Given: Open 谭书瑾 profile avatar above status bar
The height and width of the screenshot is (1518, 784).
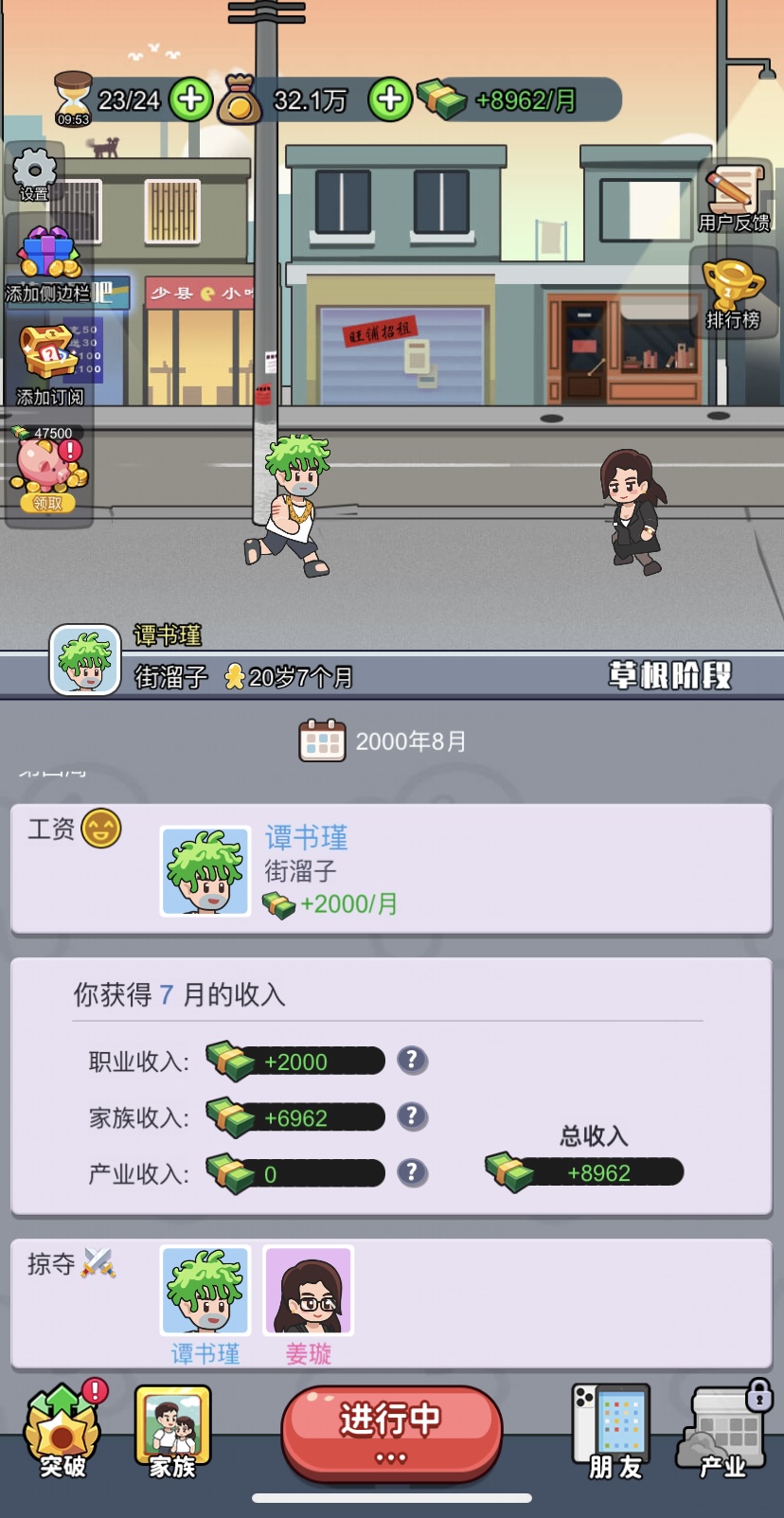Looking at the screenshot, I should click(x=85, y=660).
